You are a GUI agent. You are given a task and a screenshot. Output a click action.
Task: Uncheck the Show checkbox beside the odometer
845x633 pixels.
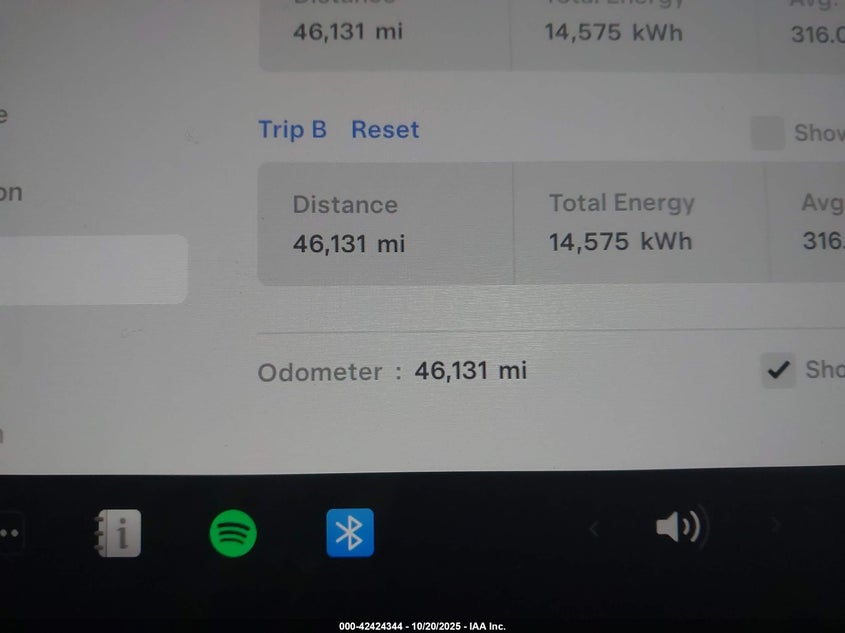[778, 370]
